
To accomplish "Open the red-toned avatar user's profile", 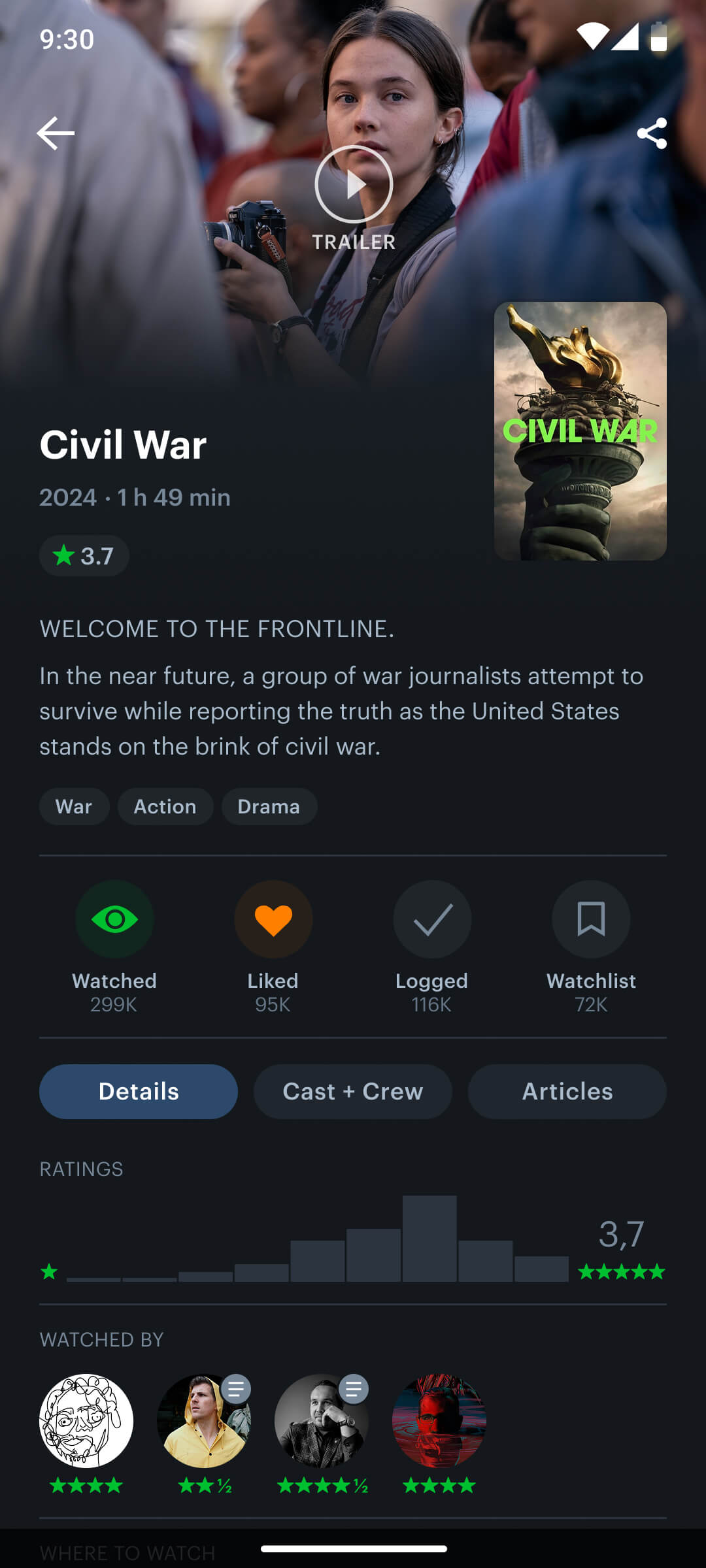I will tap(439, 1421).
